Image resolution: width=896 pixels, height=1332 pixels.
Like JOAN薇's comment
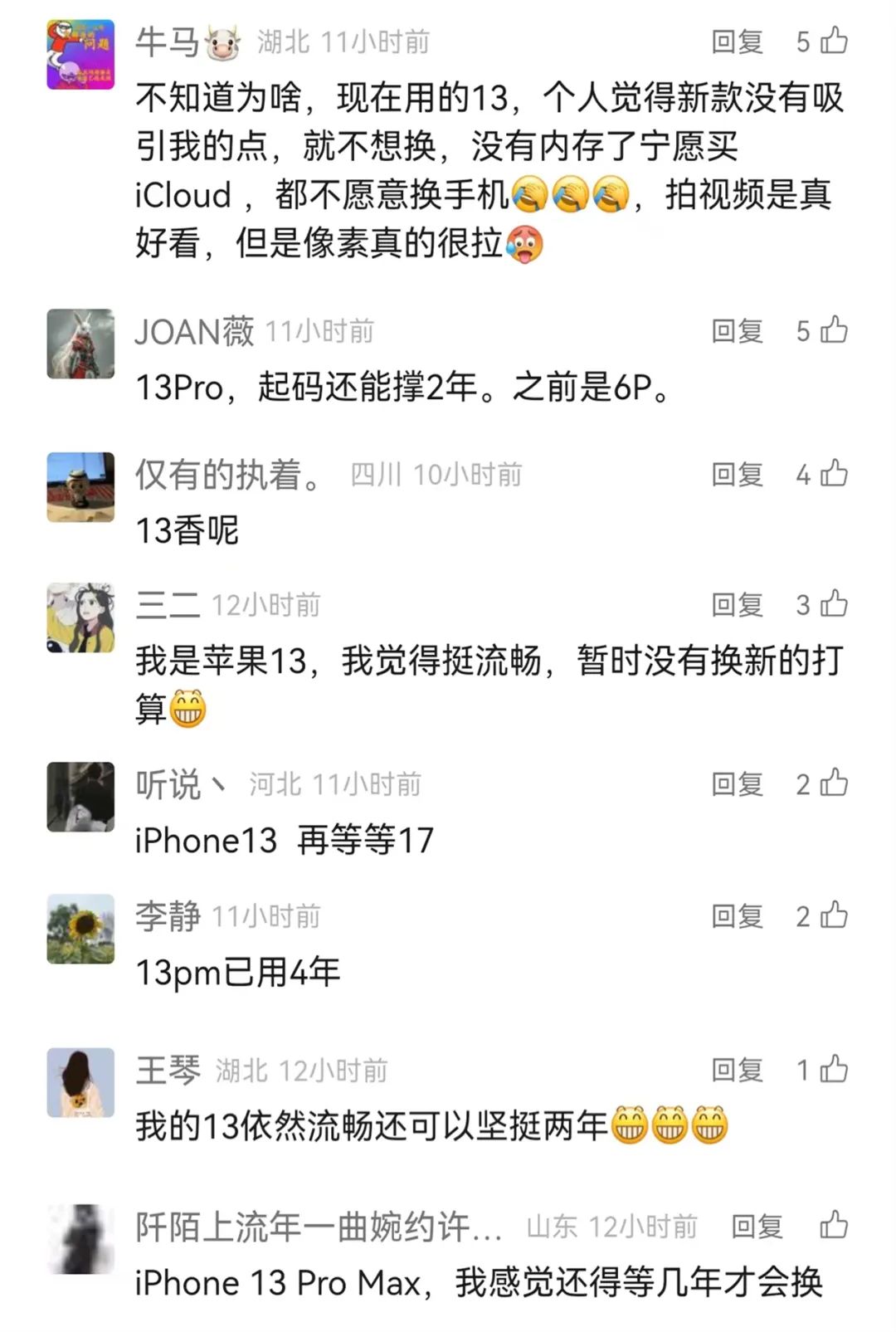834,330
